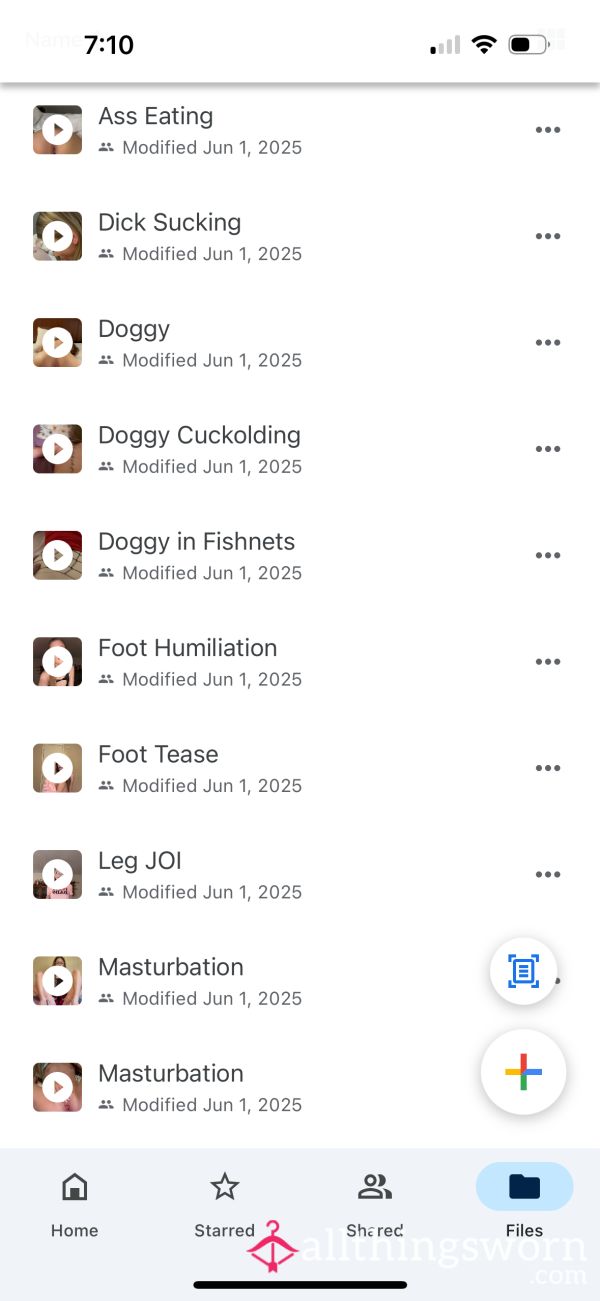Switch to the Home tab
The height and width of the screenshot is (1301, 600).
tap(75, 1203)
